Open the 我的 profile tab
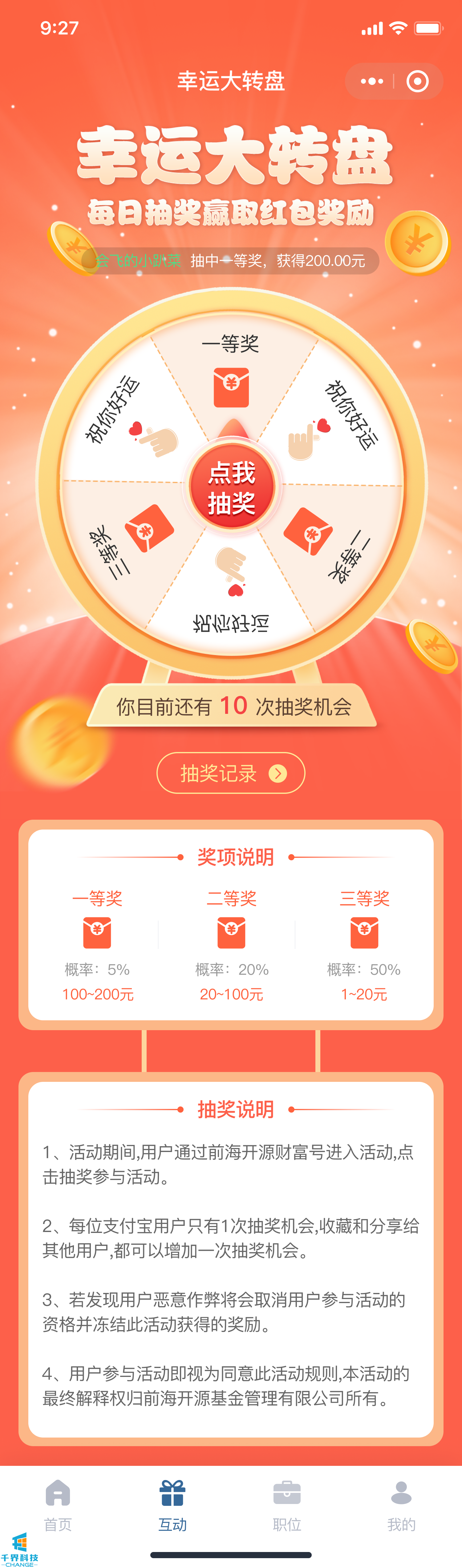462x1568 pixels. pos(401,1505)
